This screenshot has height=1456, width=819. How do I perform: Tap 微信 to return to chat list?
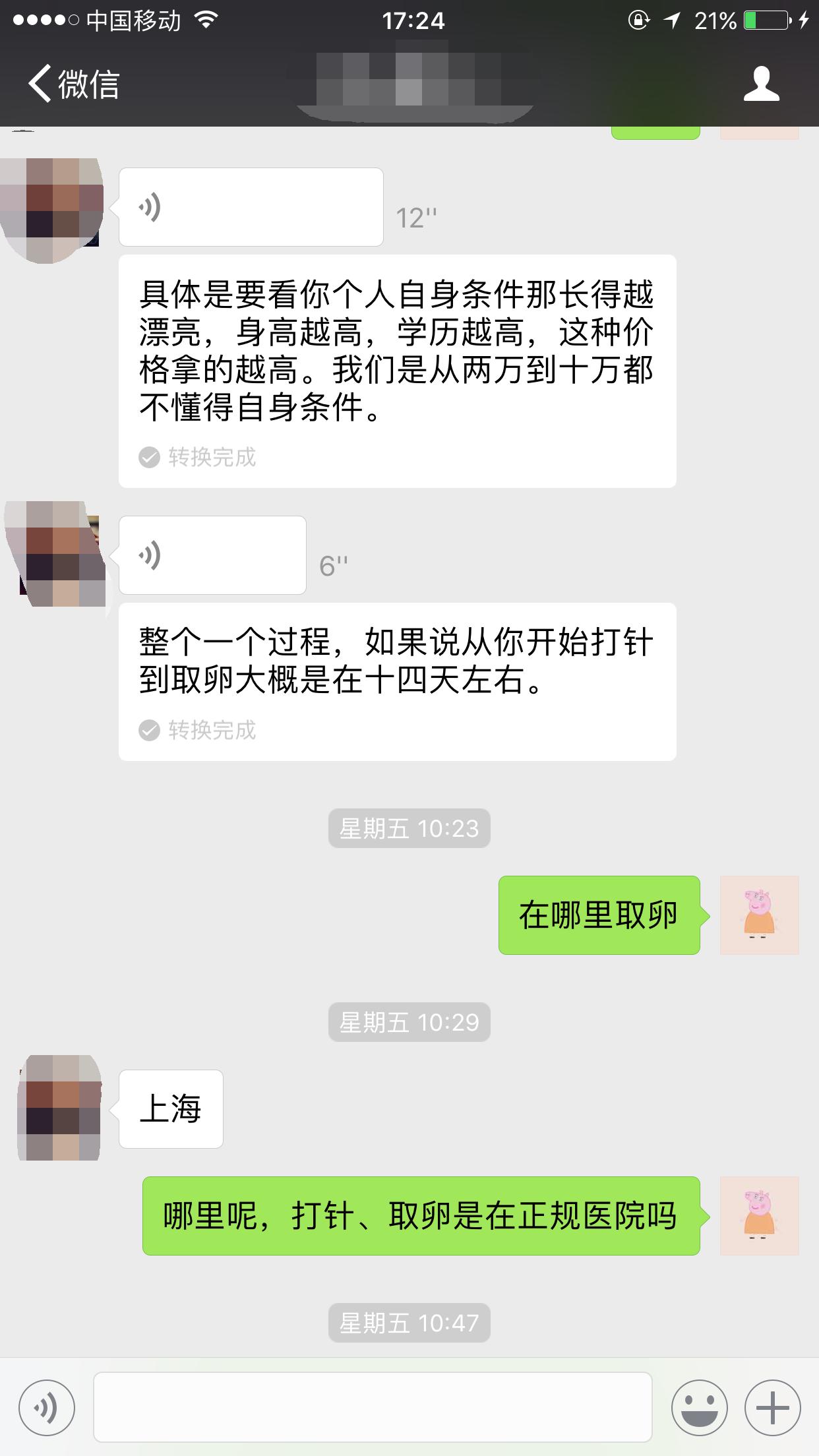click(90, 86)
